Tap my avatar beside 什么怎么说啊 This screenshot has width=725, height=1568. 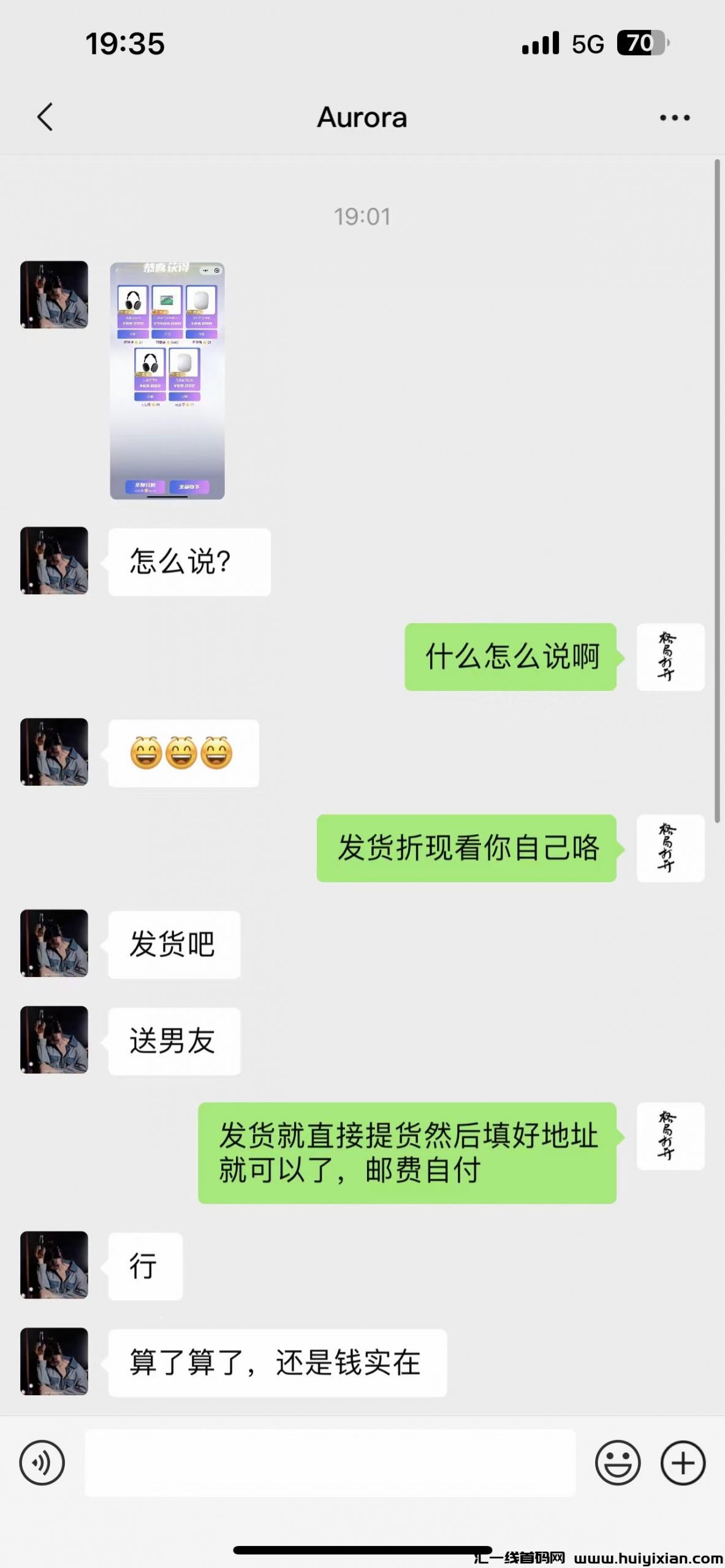click(670, 657)
